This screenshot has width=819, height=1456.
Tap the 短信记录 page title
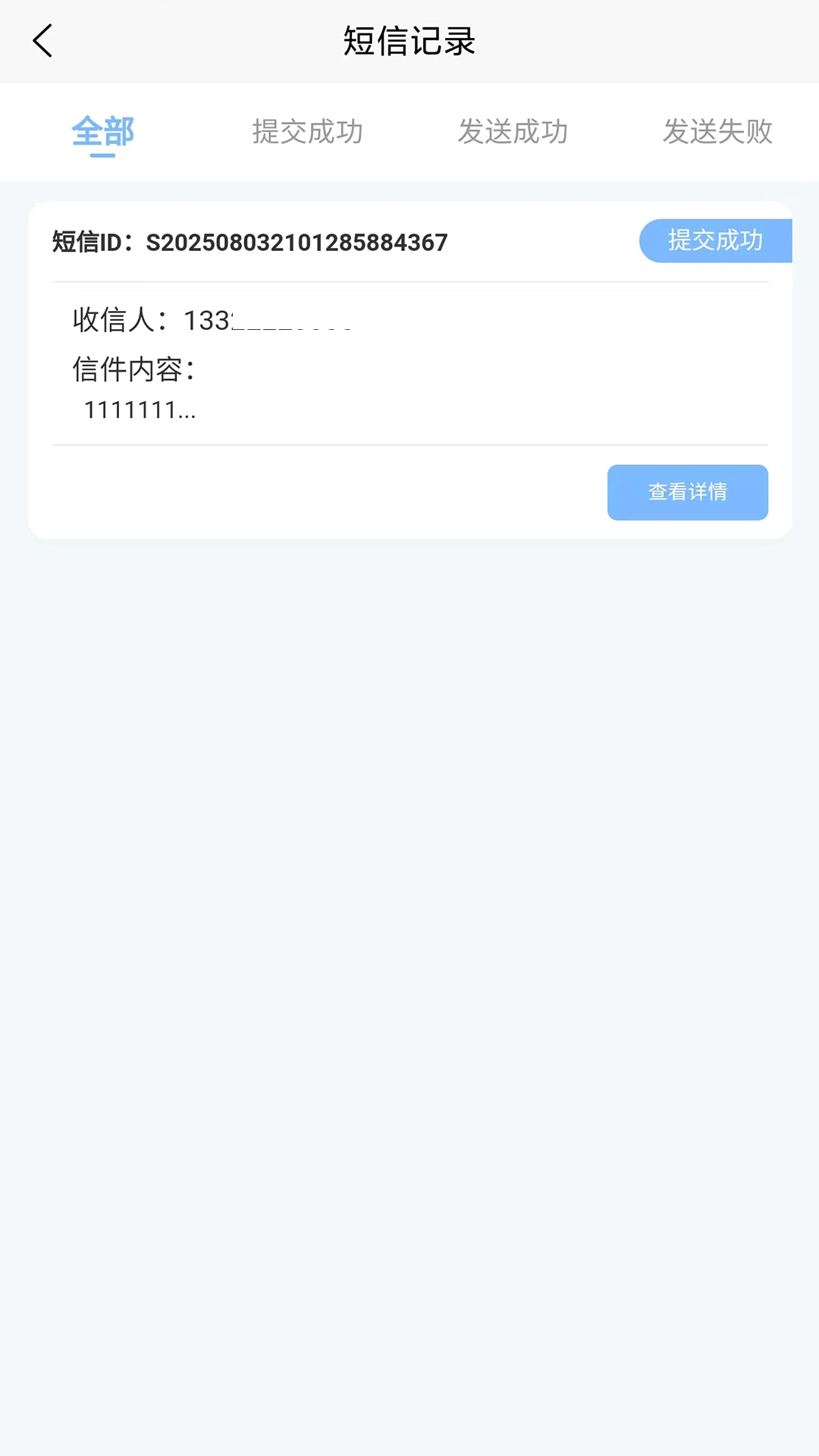(x=409, y=42)
